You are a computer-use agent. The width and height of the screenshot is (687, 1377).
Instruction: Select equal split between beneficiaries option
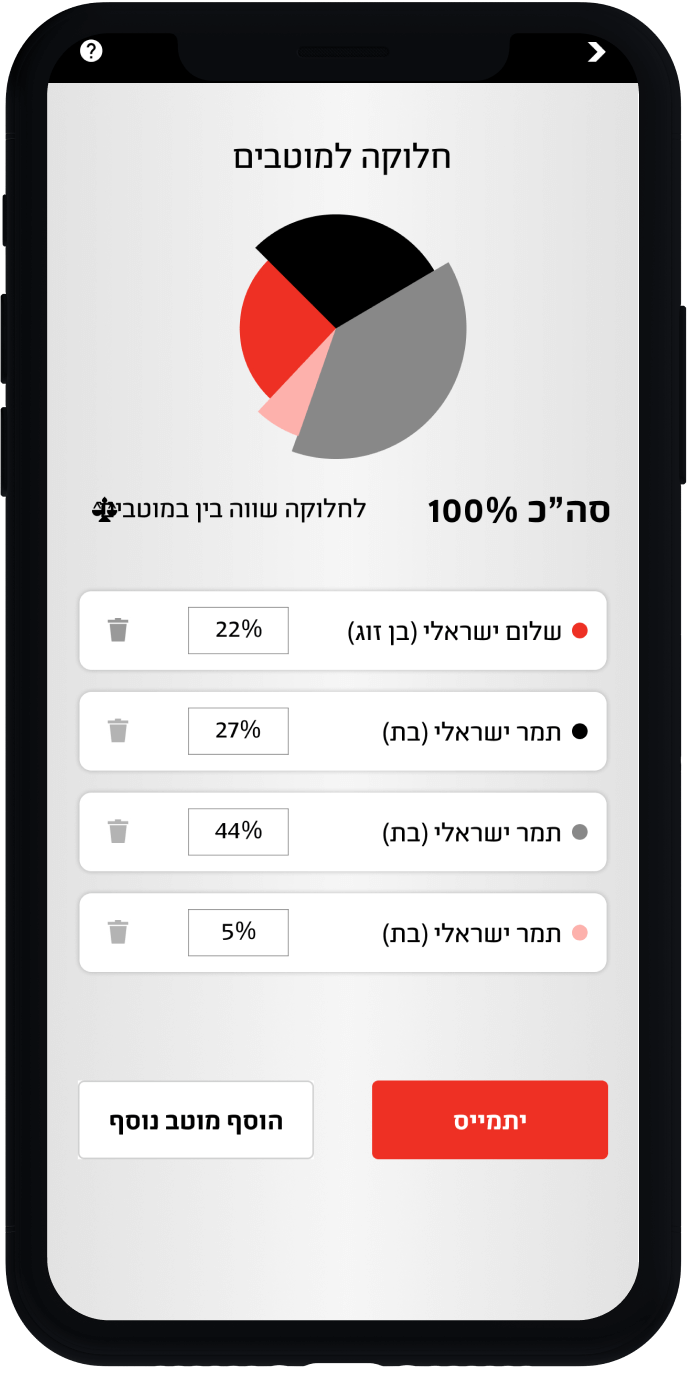(x=229, y=509)
